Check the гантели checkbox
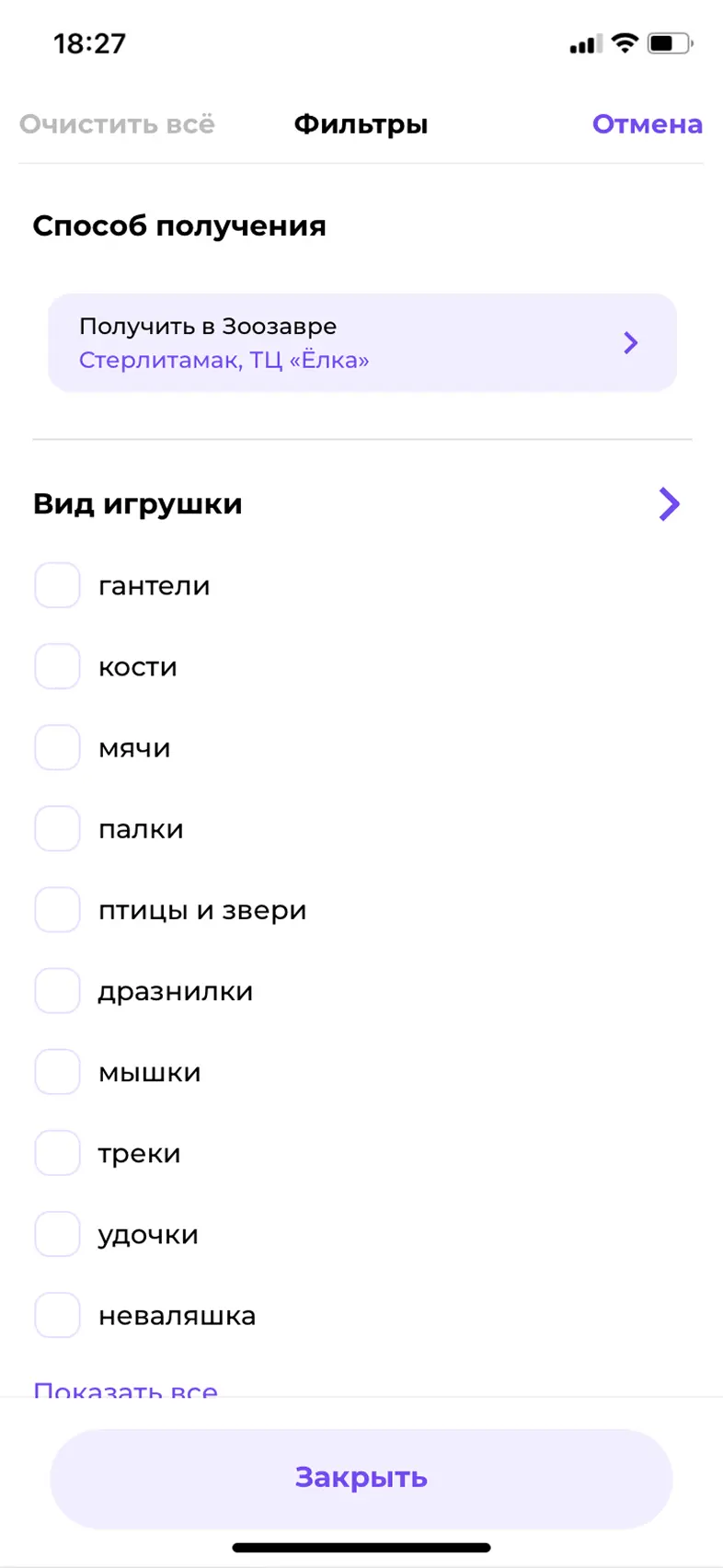 (57, 586)
